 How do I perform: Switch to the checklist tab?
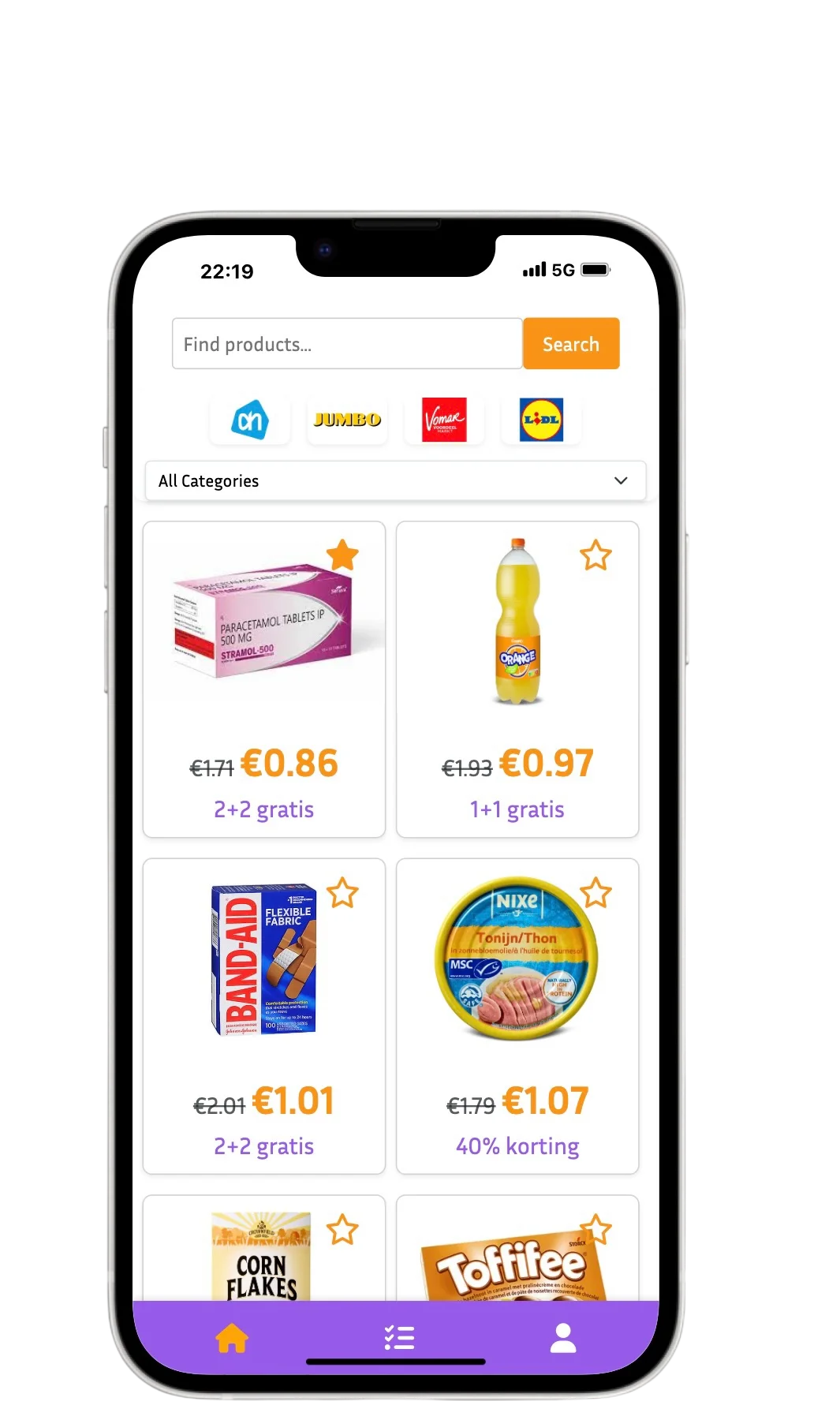click(399, 1338)
